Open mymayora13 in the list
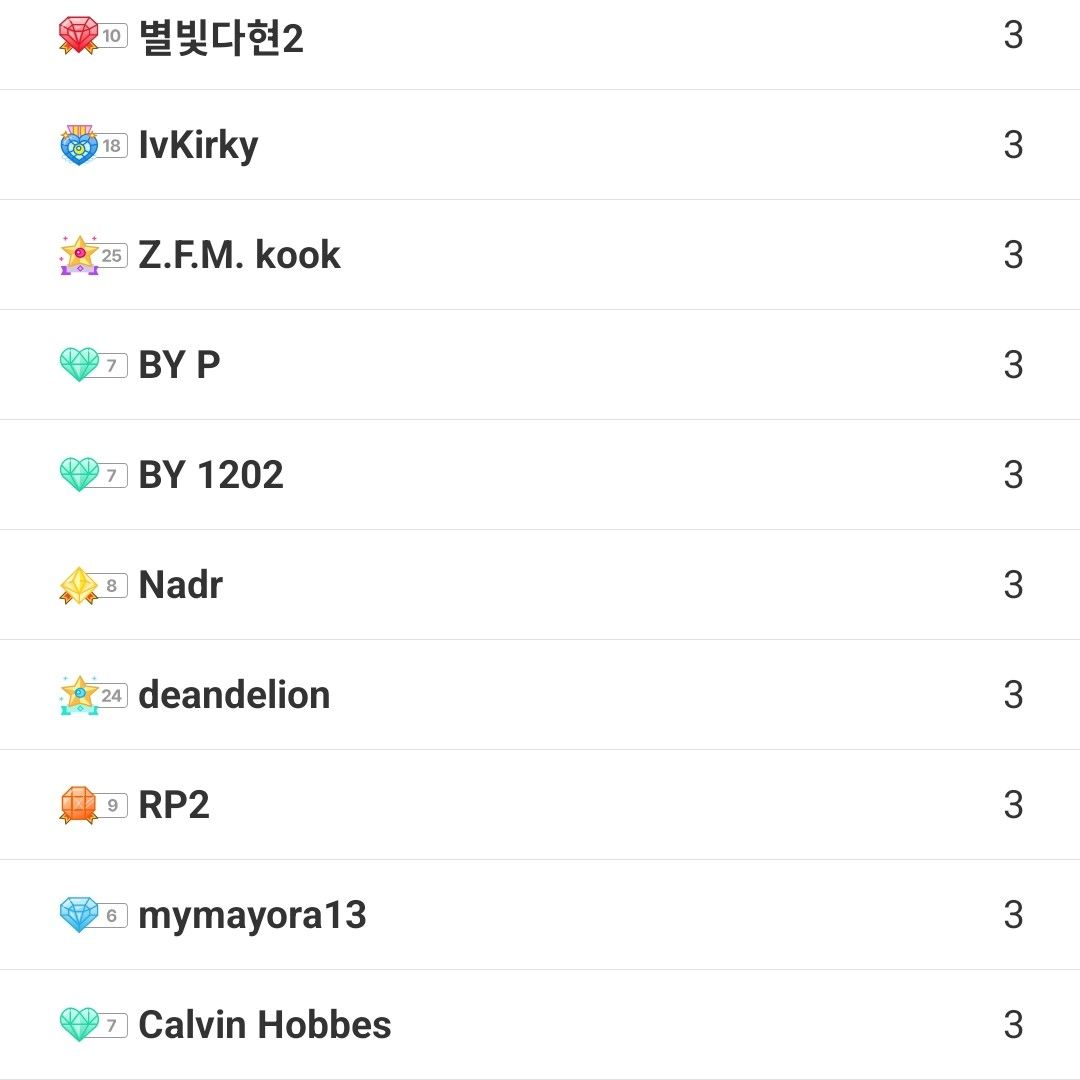Screen dimensions: 1080x1080 (252, 916)
